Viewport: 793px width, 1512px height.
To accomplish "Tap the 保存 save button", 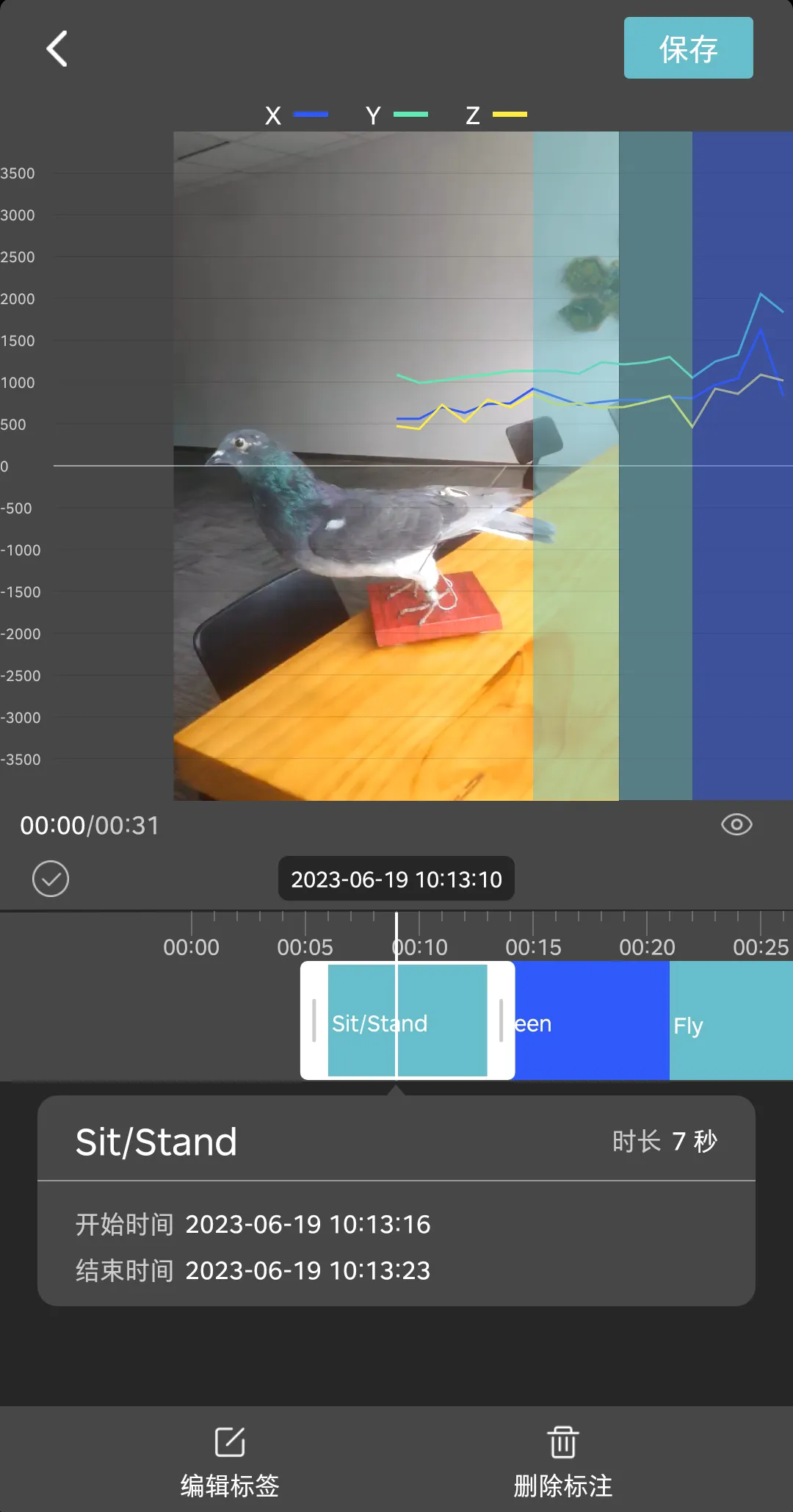I will [x=688, y=48].
